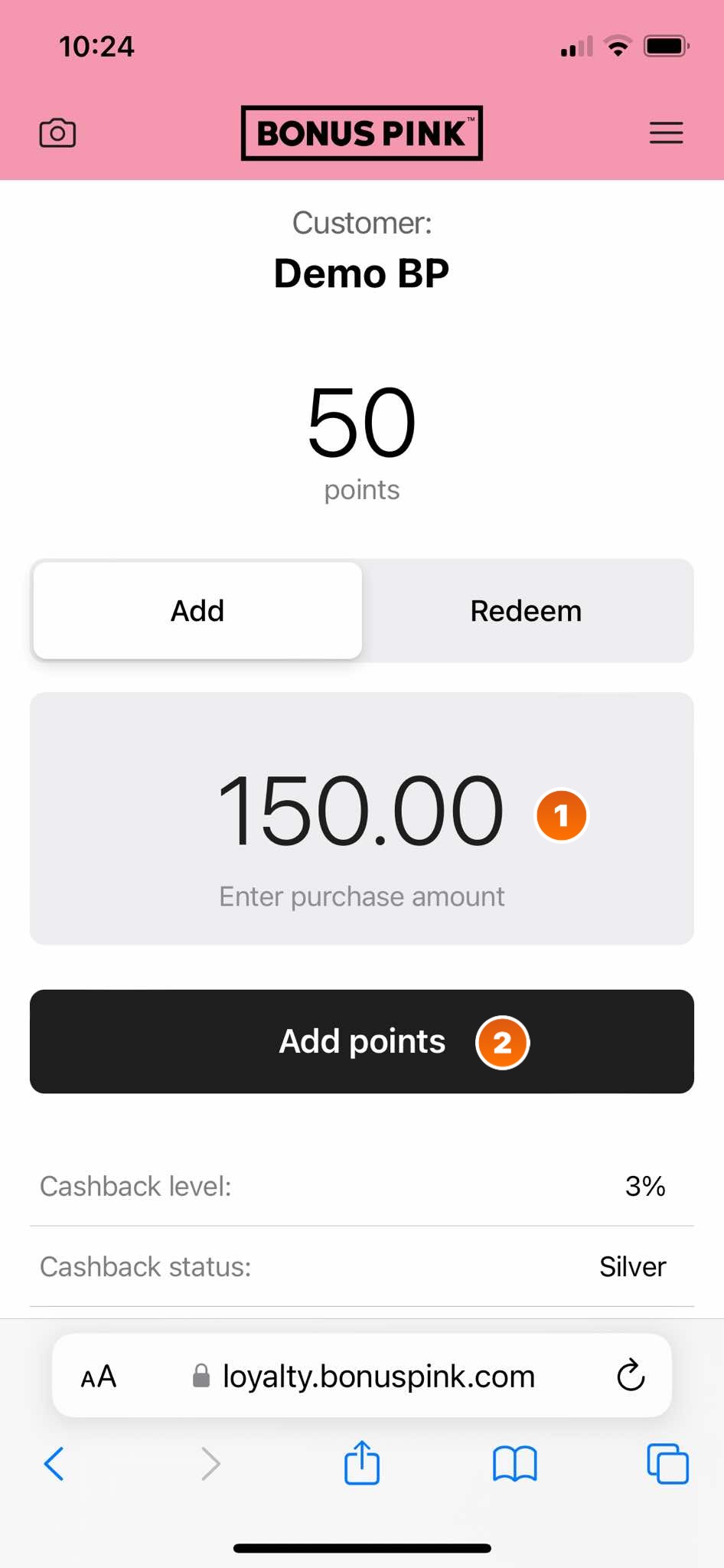Screen dimensions: 724x1568
Task: Switch to the Redeem segment
Action: pos(527,611)
